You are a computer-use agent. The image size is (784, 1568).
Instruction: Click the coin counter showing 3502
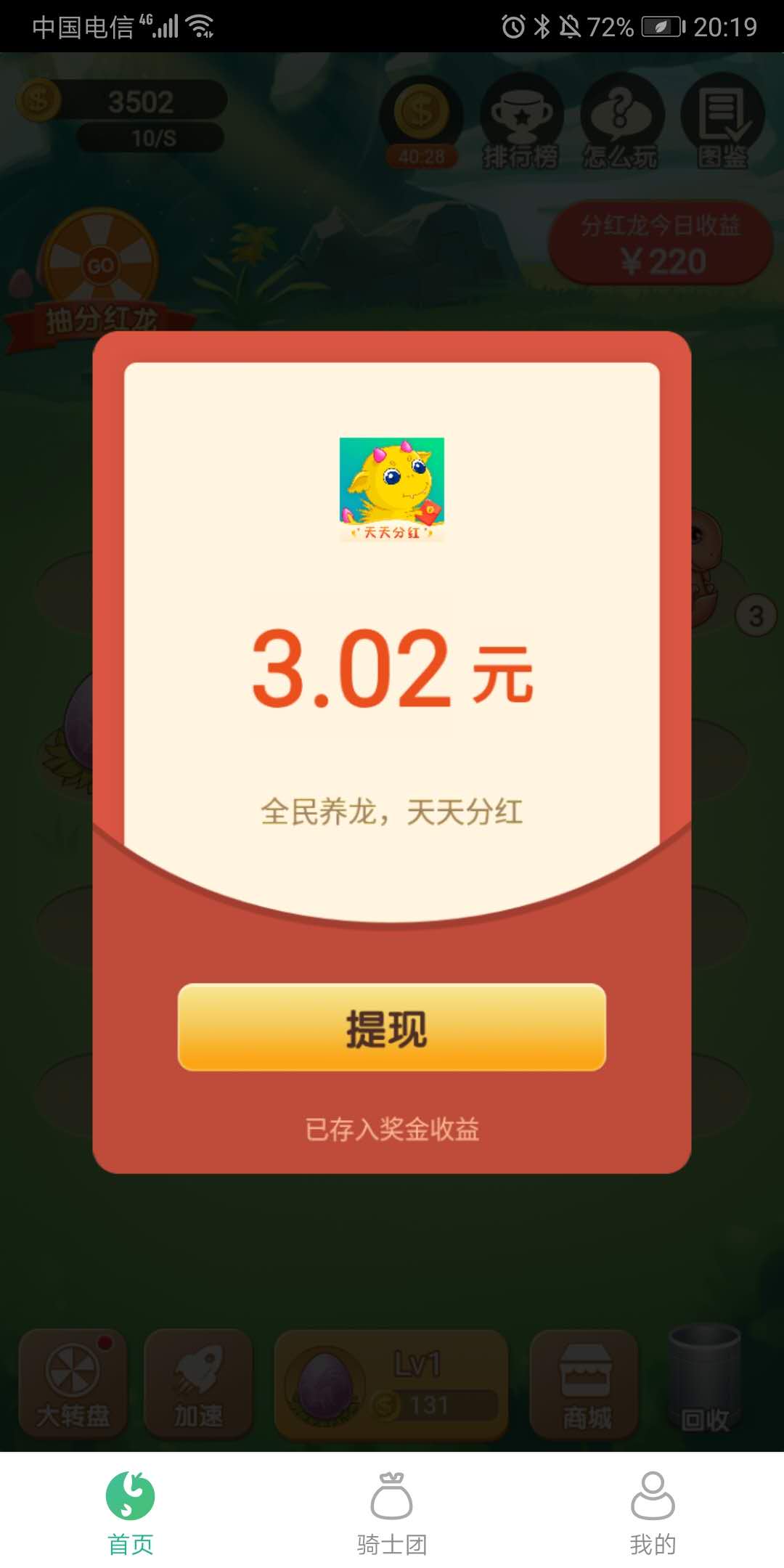[142, 102]
